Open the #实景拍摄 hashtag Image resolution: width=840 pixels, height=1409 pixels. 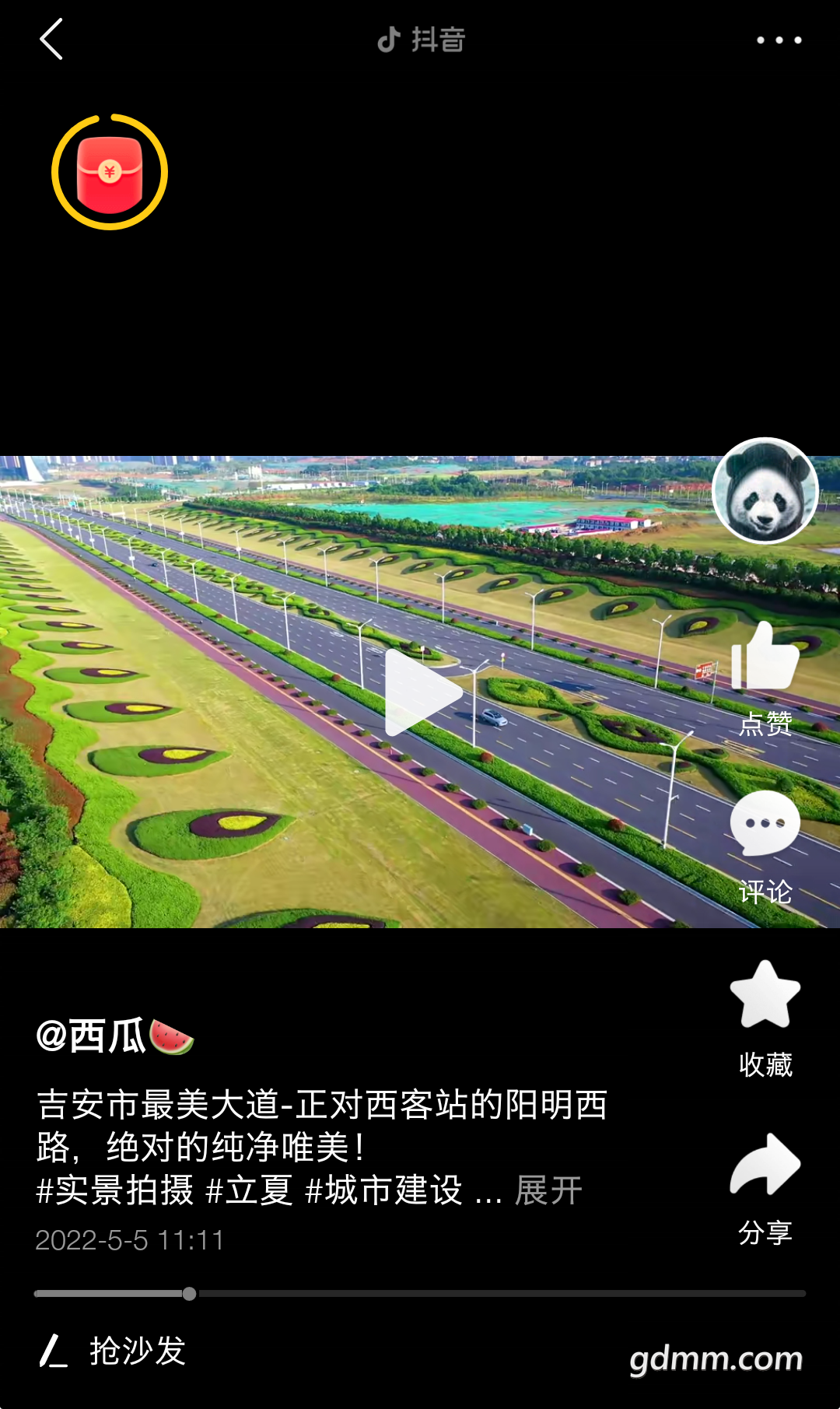point(115,1190)
